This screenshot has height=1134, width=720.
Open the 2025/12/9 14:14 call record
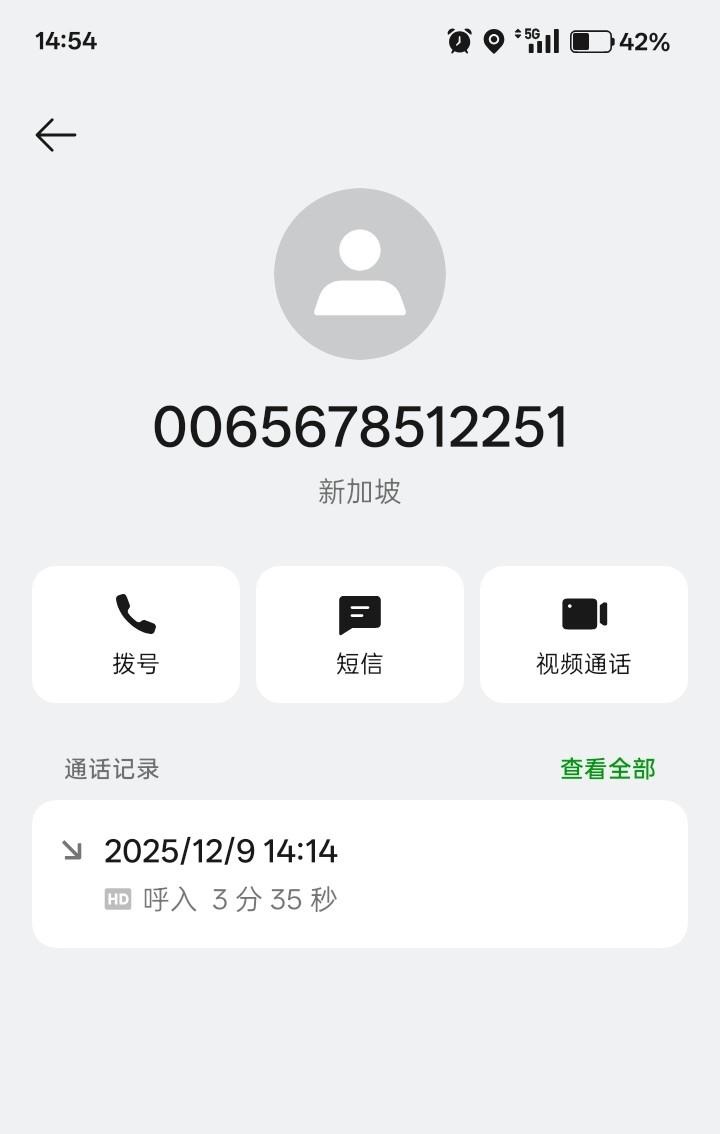click(x=360, y=873)
